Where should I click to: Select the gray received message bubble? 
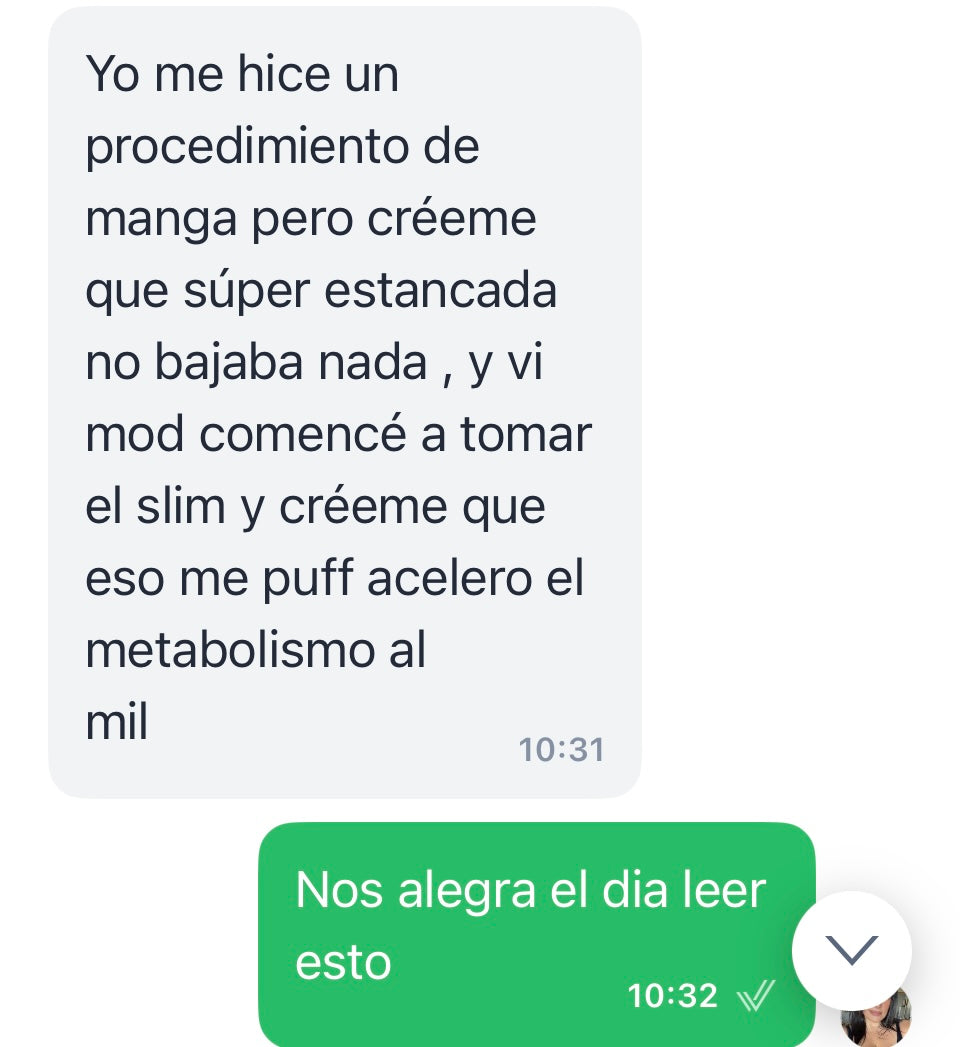coord(340,400)
